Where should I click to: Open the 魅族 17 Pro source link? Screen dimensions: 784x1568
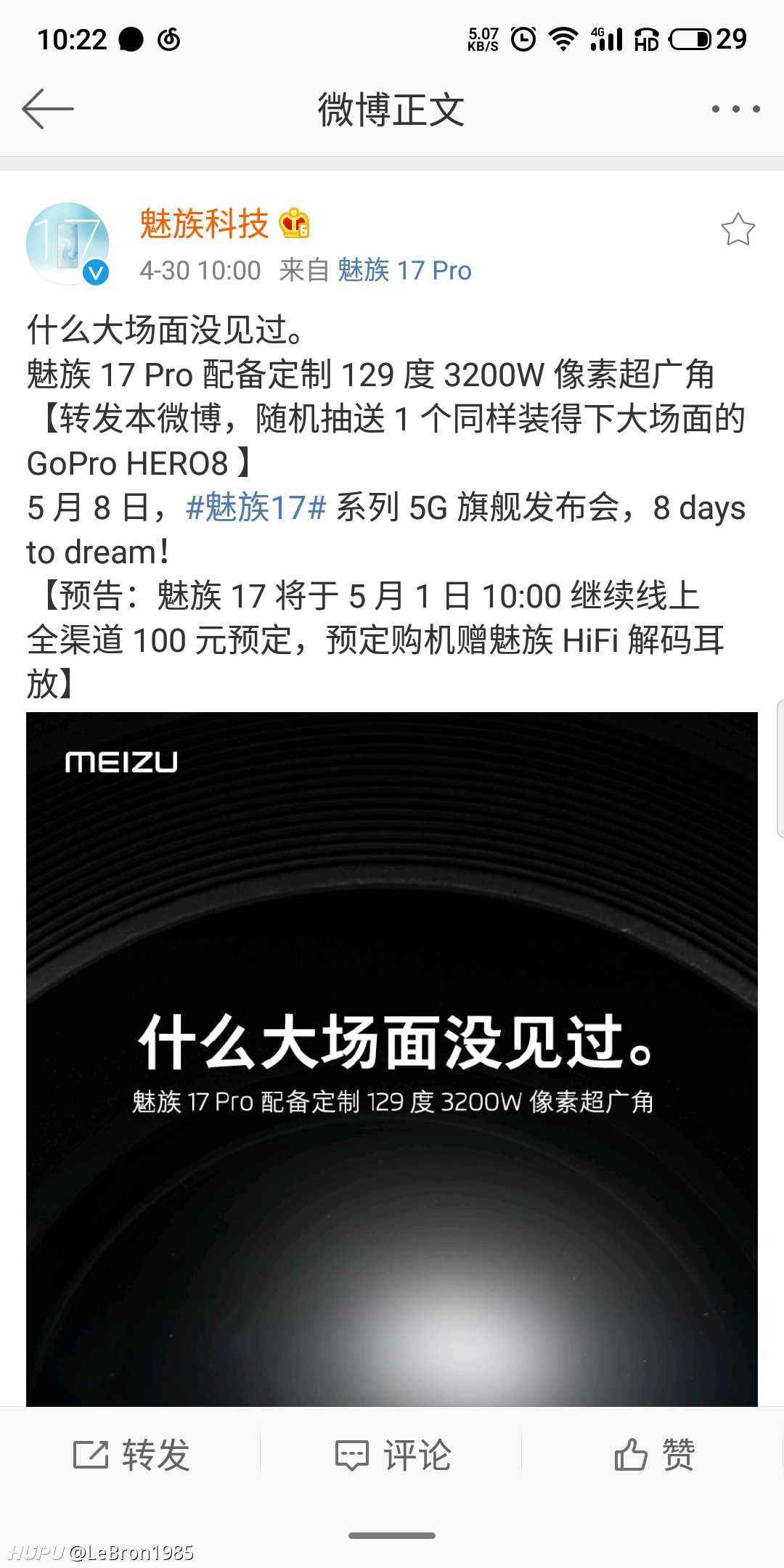click(x=404, y=271)
